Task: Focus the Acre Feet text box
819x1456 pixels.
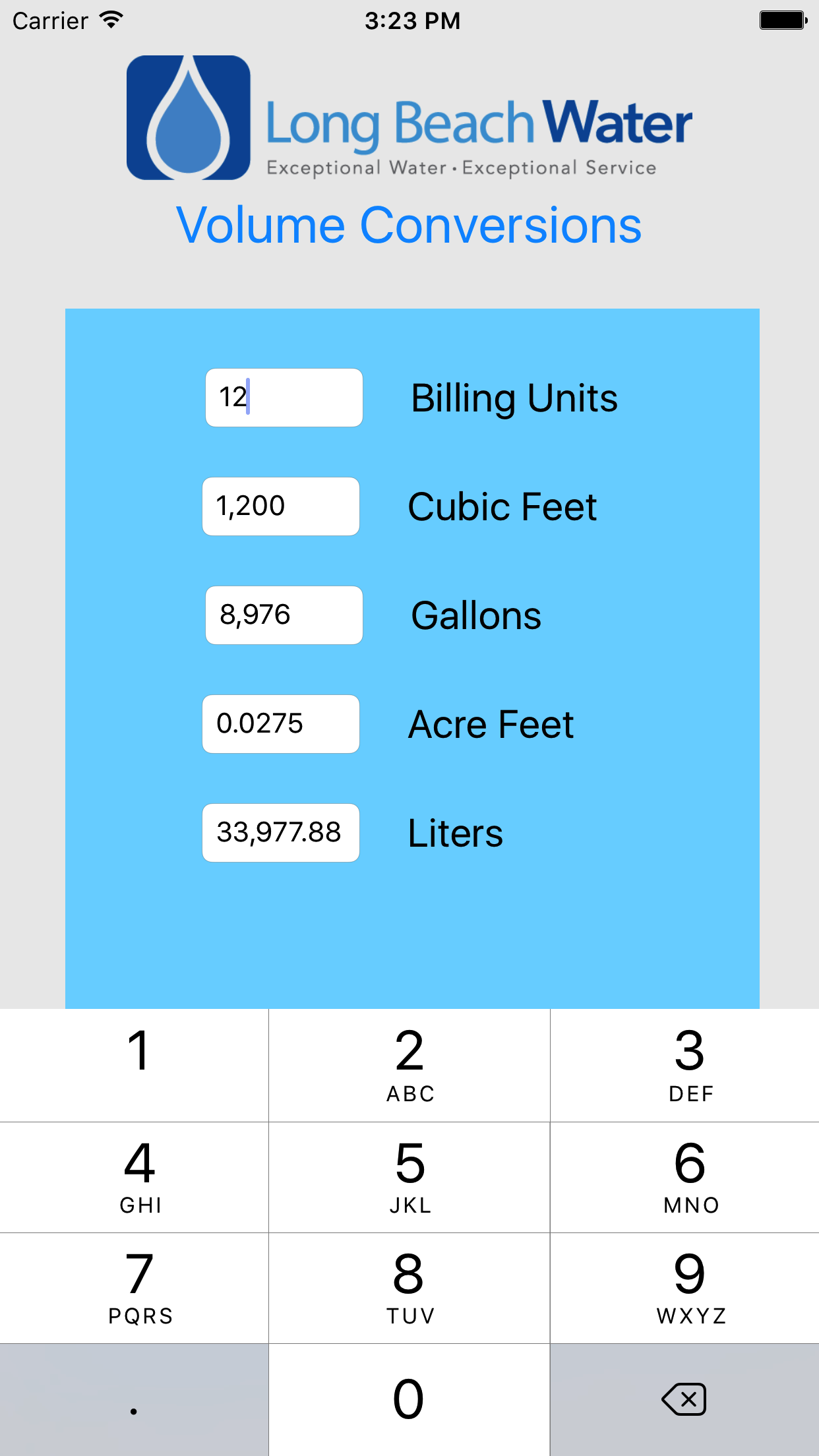Action: (281, 724)
